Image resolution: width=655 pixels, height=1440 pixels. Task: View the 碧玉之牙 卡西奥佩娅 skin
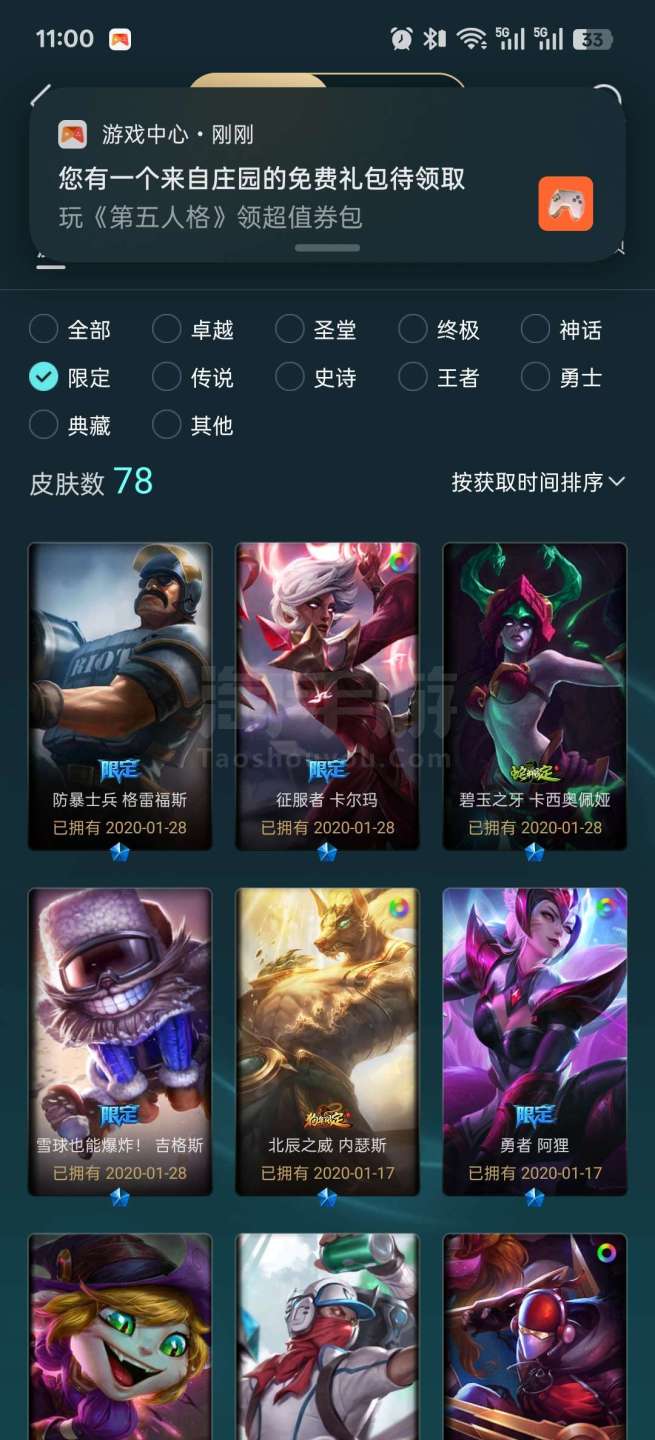535,697
